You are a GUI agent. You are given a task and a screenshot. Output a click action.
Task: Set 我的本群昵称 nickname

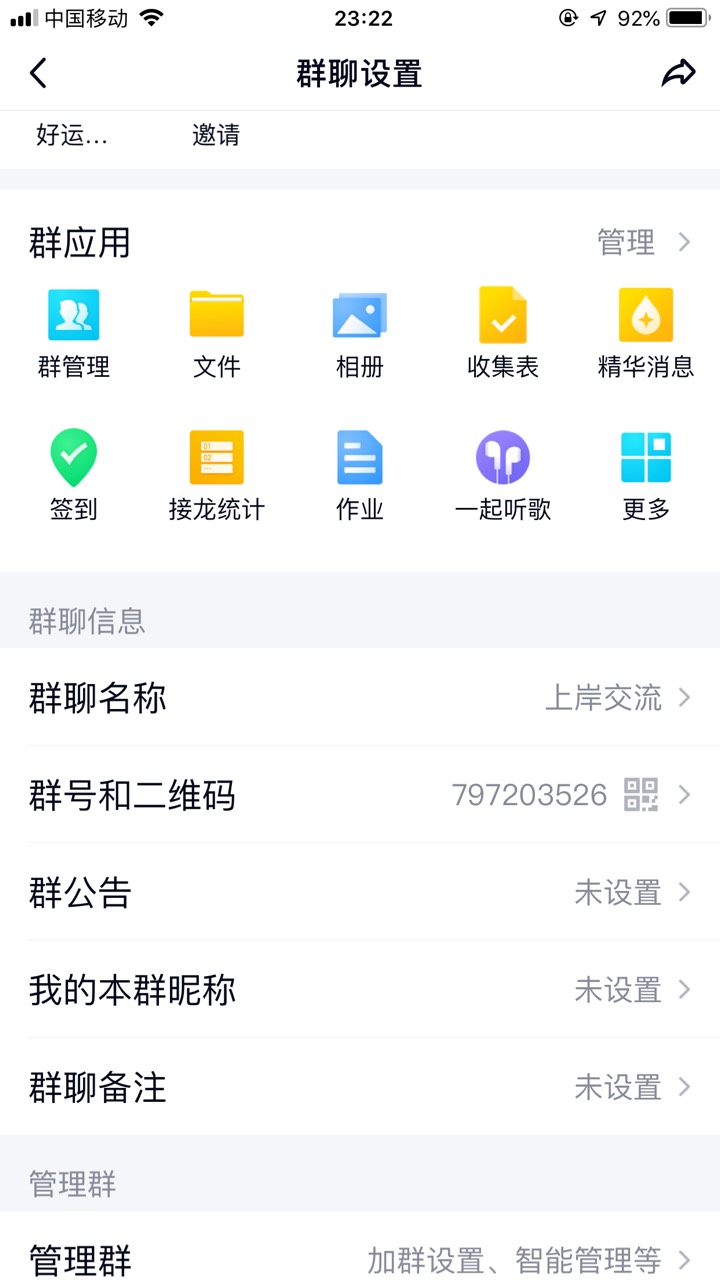pyautogui.click(x=360, y=990)
